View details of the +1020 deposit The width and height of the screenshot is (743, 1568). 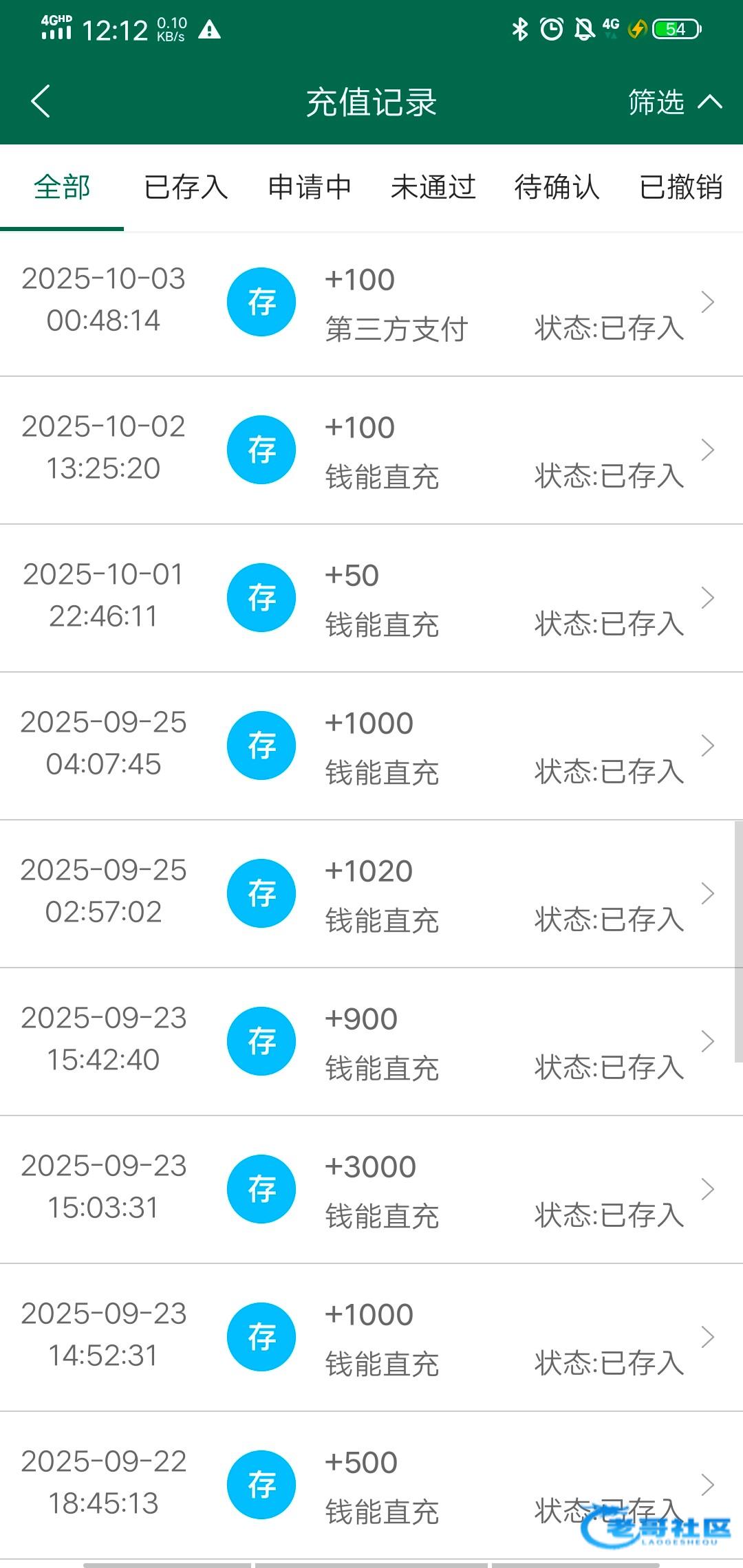(x=371, y=894)
